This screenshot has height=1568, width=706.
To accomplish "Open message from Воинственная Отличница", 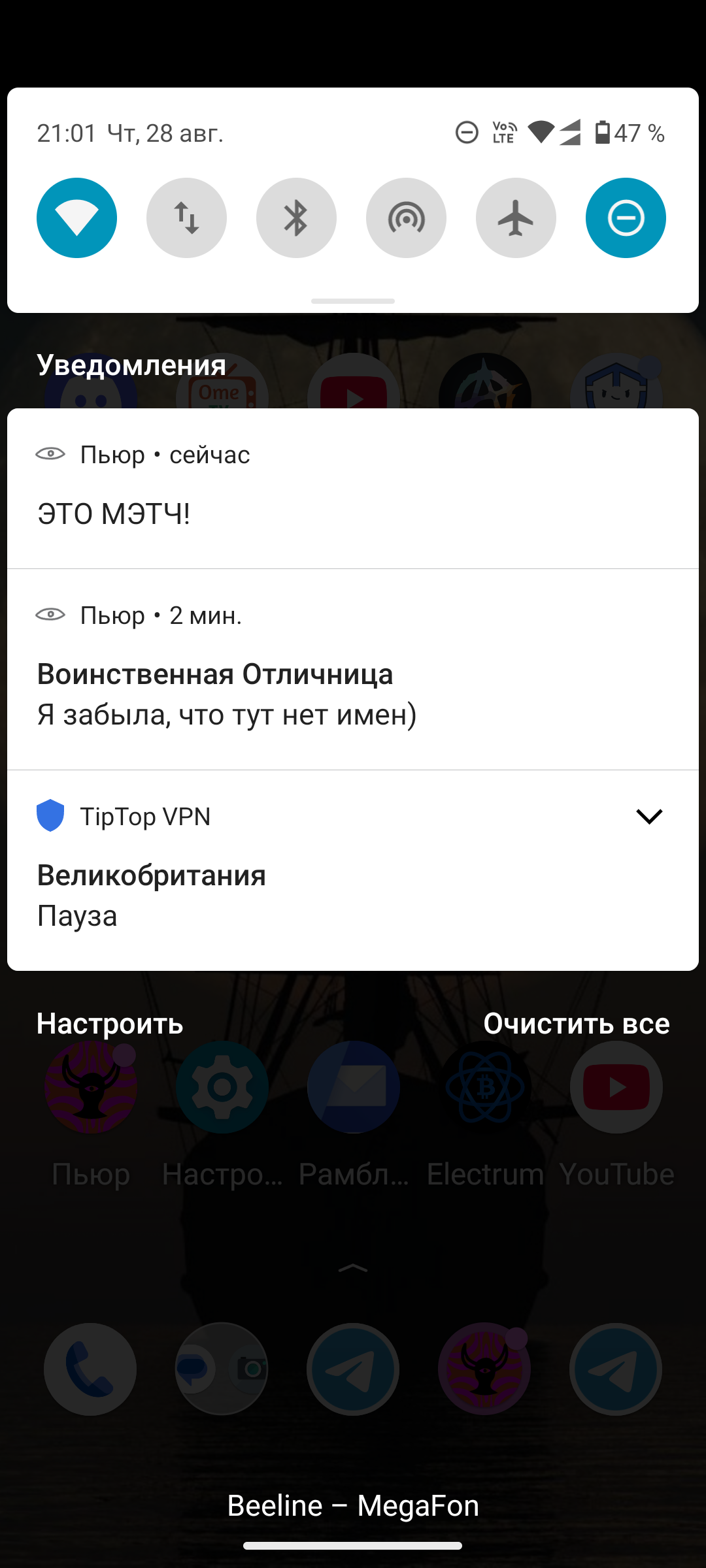I will [353, 670].
